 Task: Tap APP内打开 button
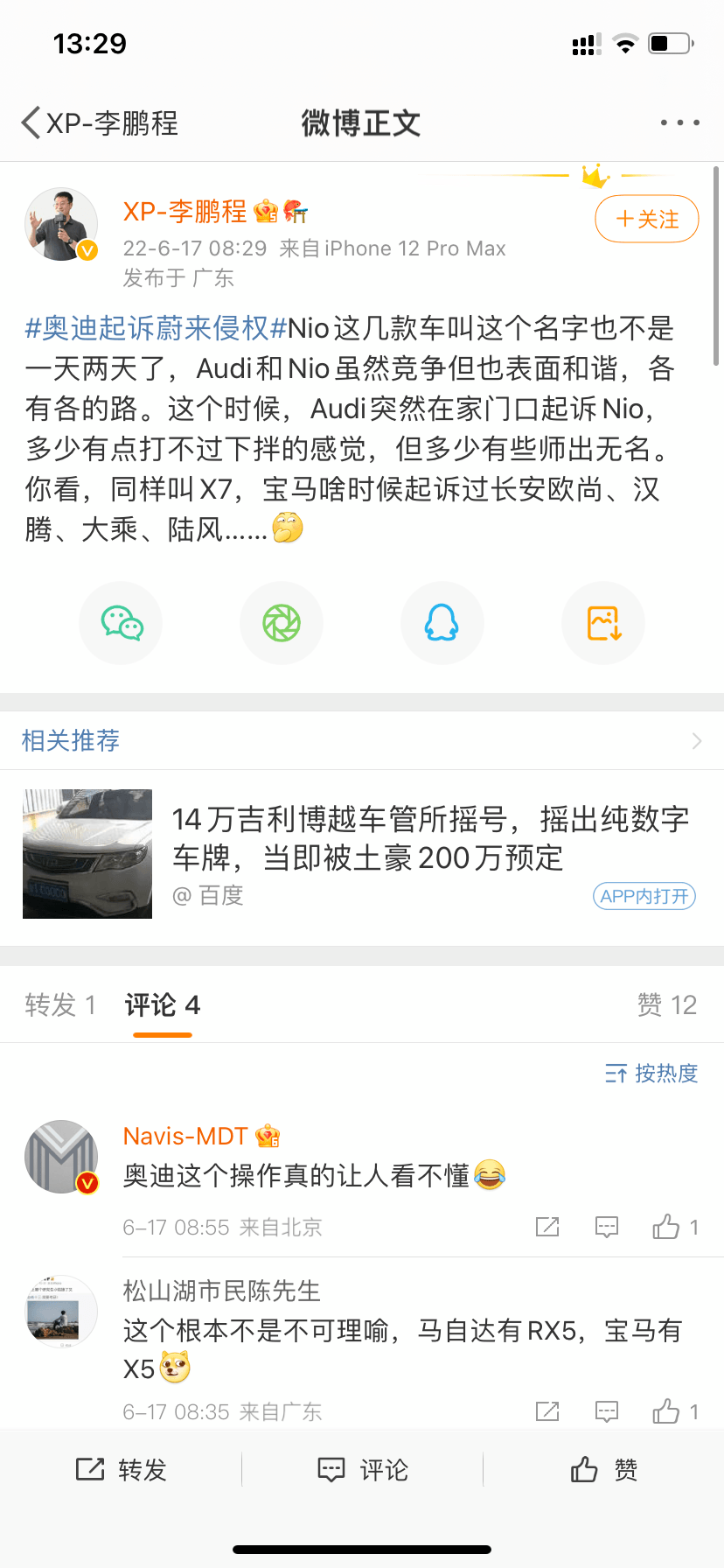click(x=644, y=896)
